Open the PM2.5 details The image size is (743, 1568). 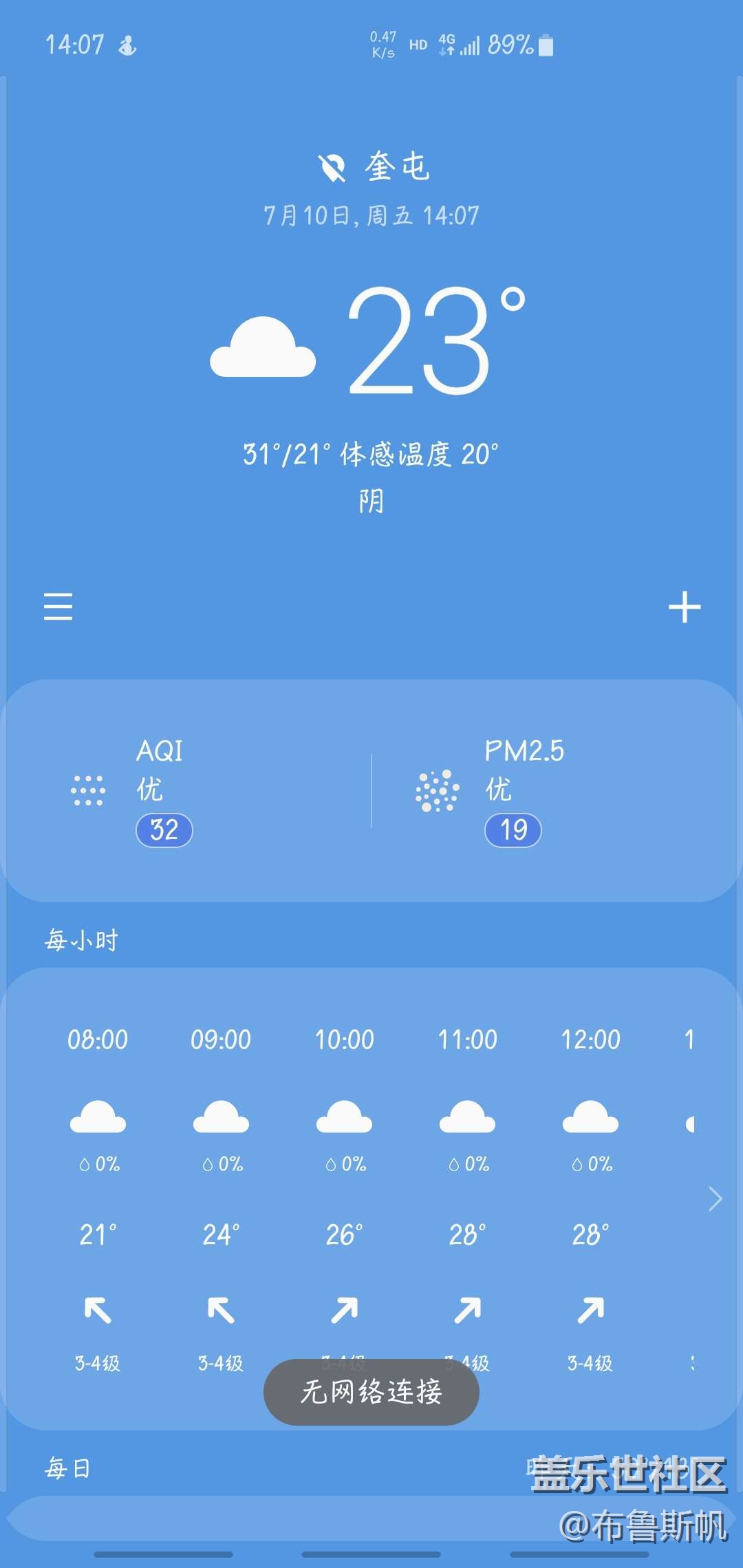[x=523, y=791]
